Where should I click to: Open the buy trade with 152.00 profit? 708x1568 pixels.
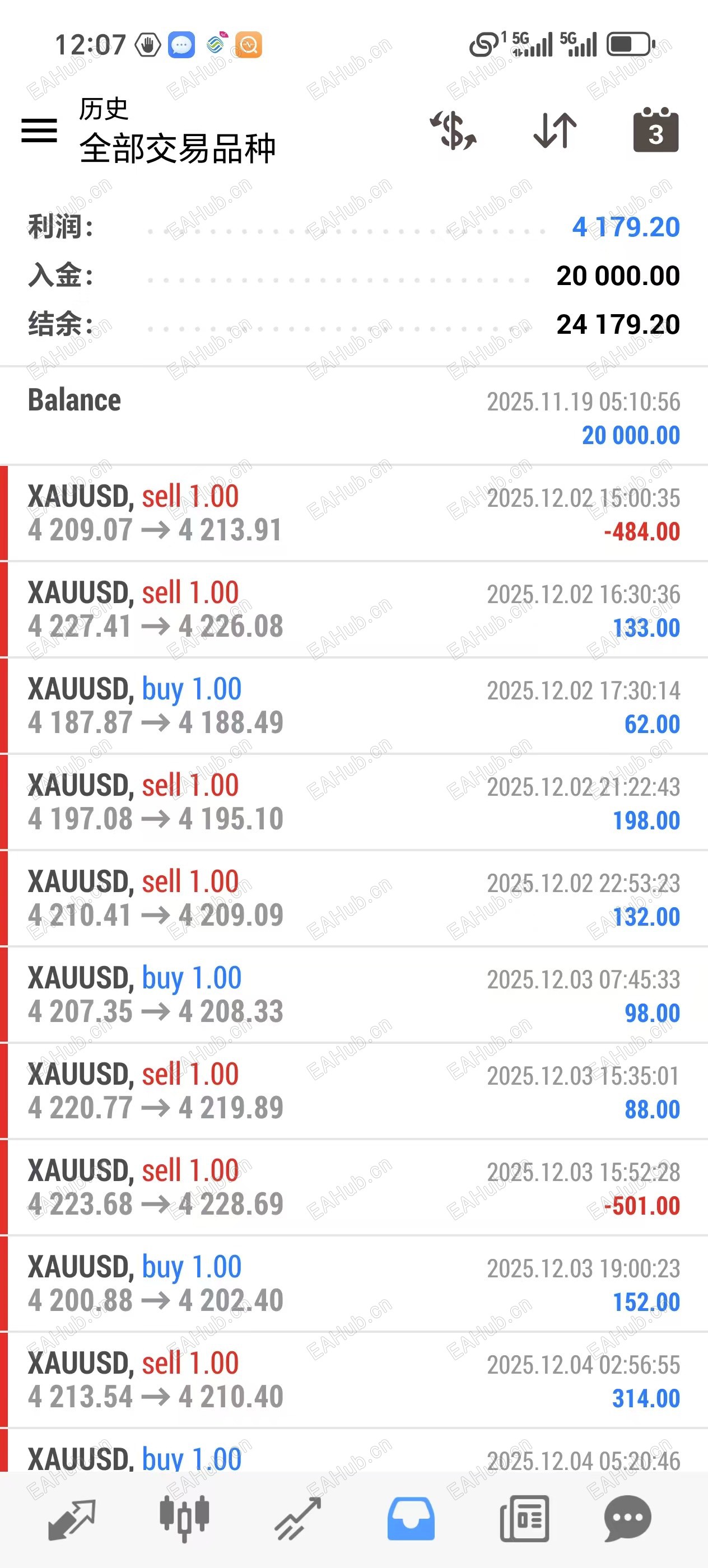pyautogui.click(x=353, y=1284)
